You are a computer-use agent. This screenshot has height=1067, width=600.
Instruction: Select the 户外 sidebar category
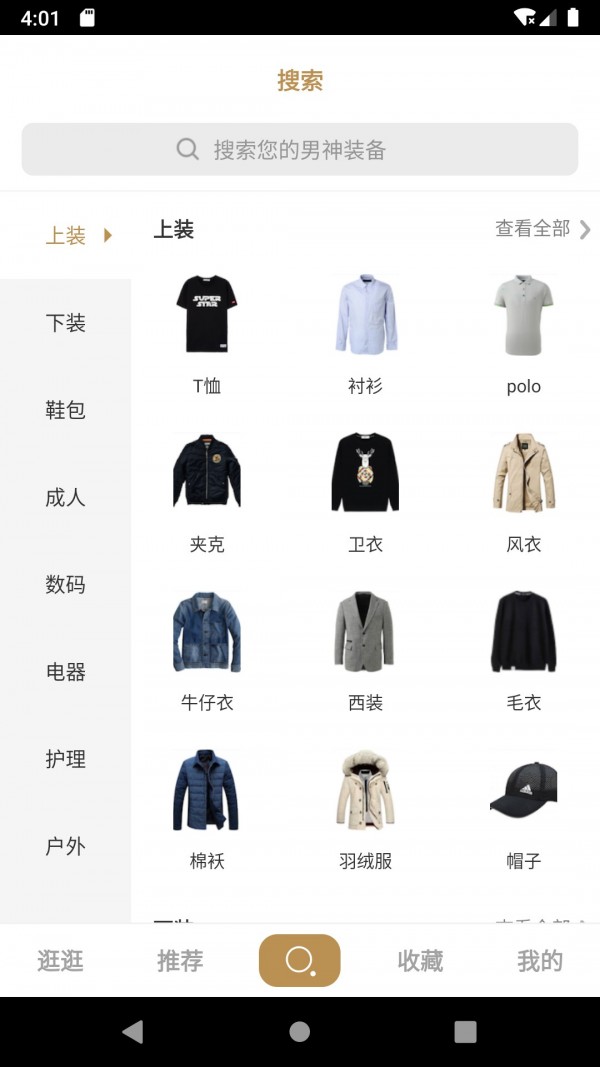(66, 846)
